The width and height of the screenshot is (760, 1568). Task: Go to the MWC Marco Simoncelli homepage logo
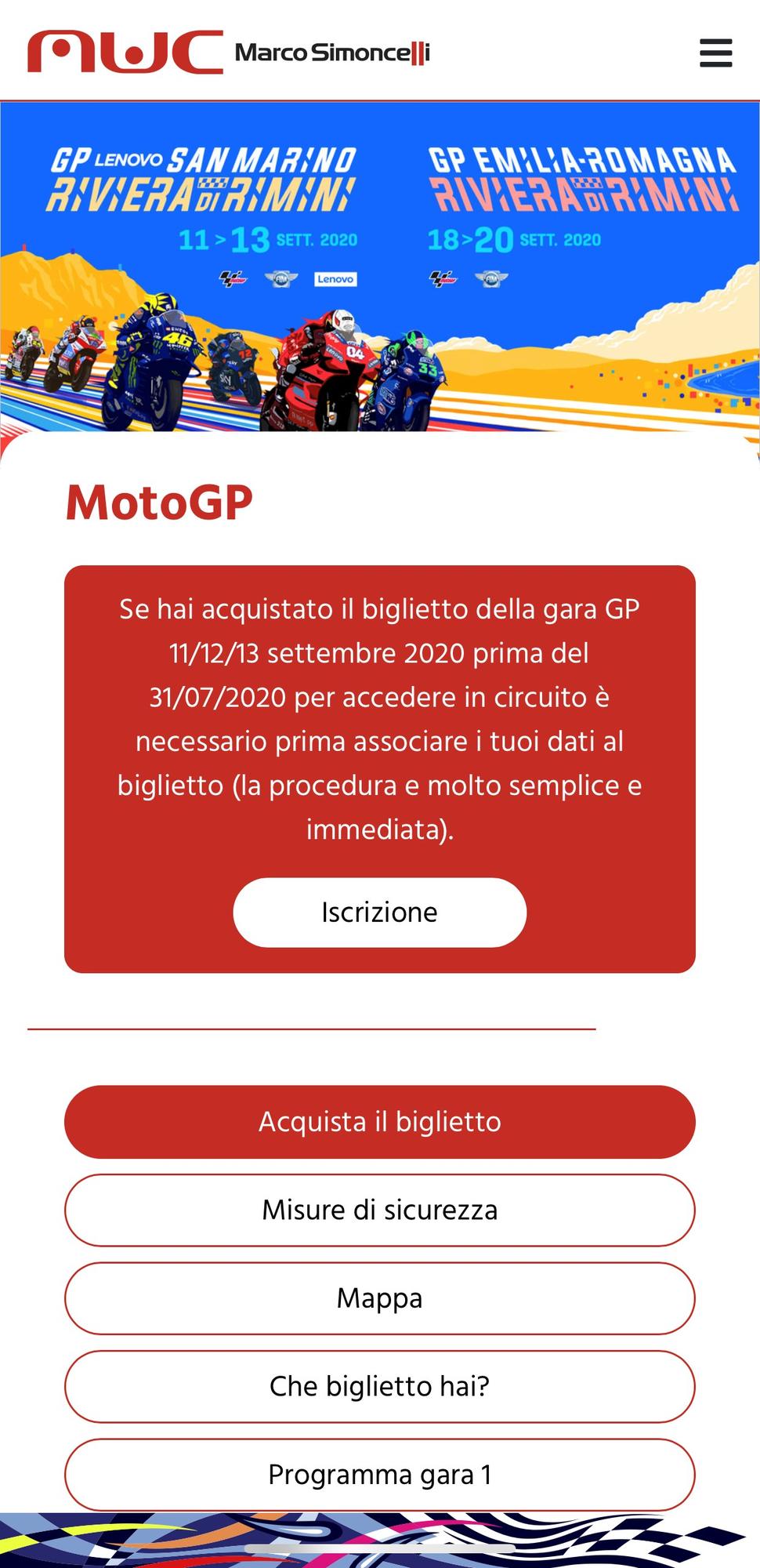(229, 52)
